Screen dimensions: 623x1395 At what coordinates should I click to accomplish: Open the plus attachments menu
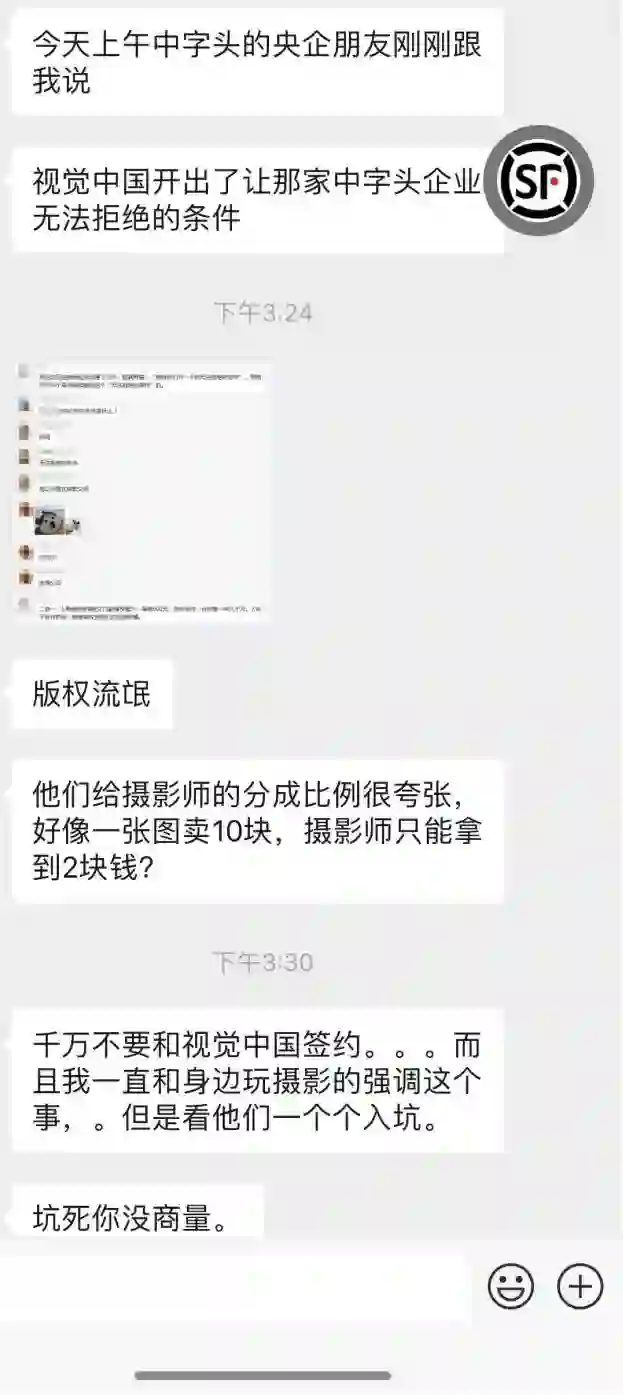point(580,1287)
